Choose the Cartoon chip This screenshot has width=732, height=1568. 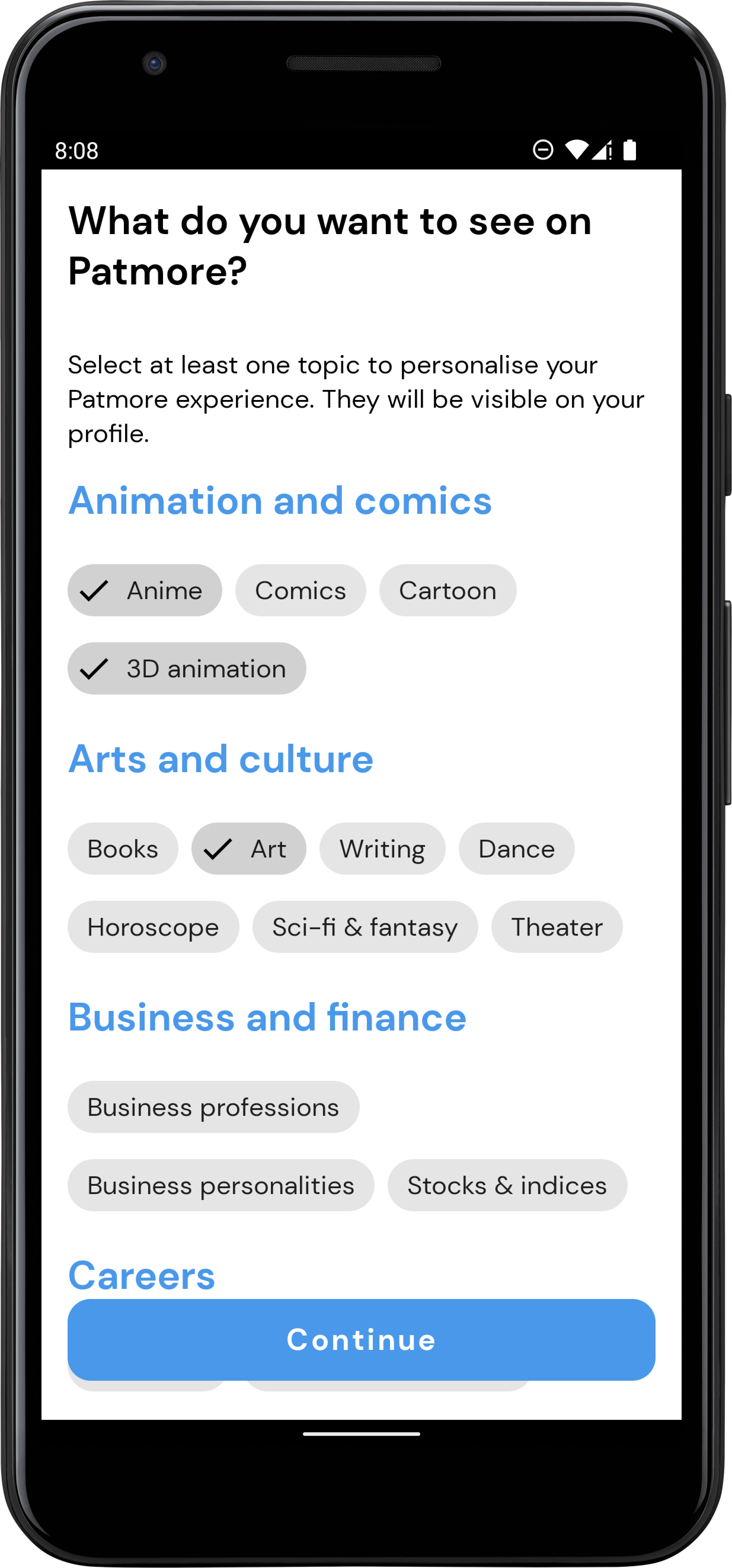point(447,590)
